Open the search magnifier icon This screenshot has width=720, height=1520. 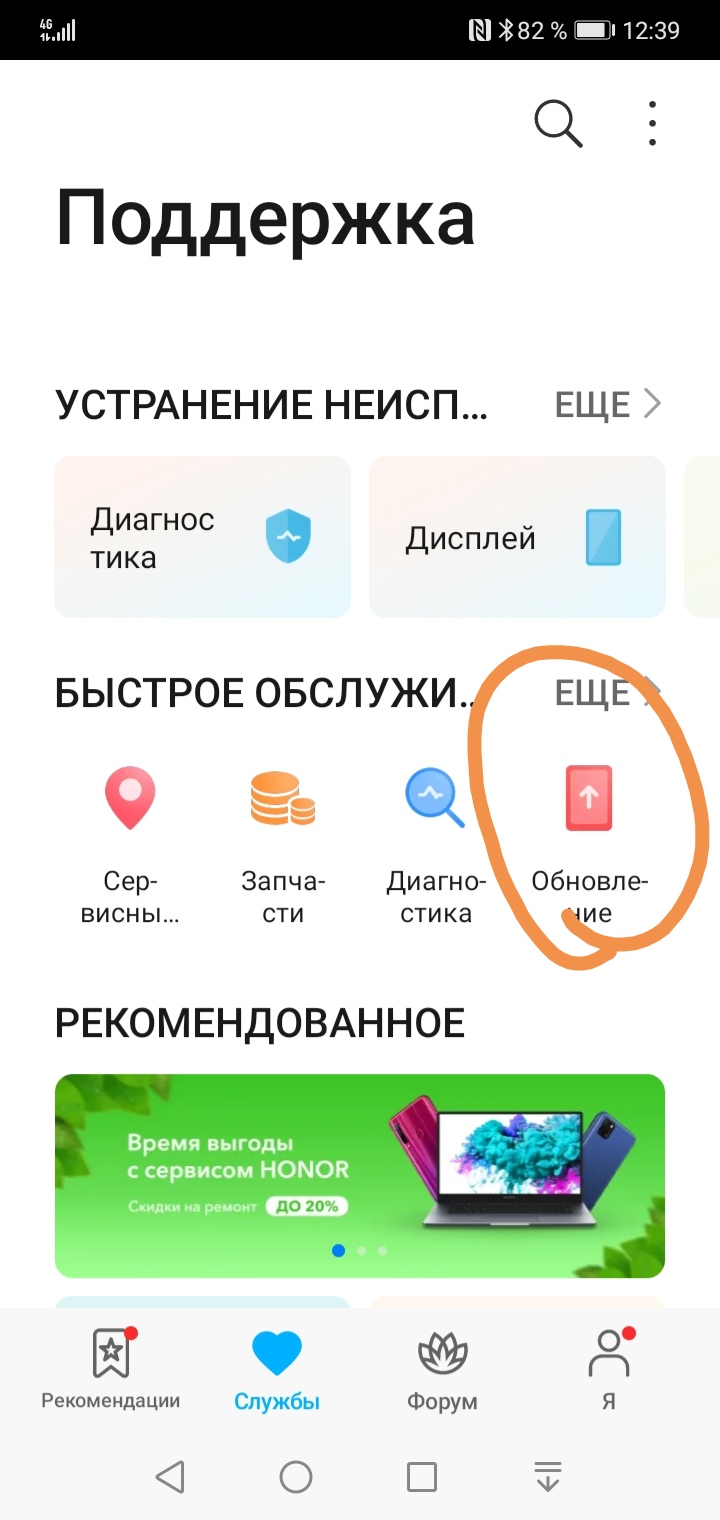[x=558, y=125]
